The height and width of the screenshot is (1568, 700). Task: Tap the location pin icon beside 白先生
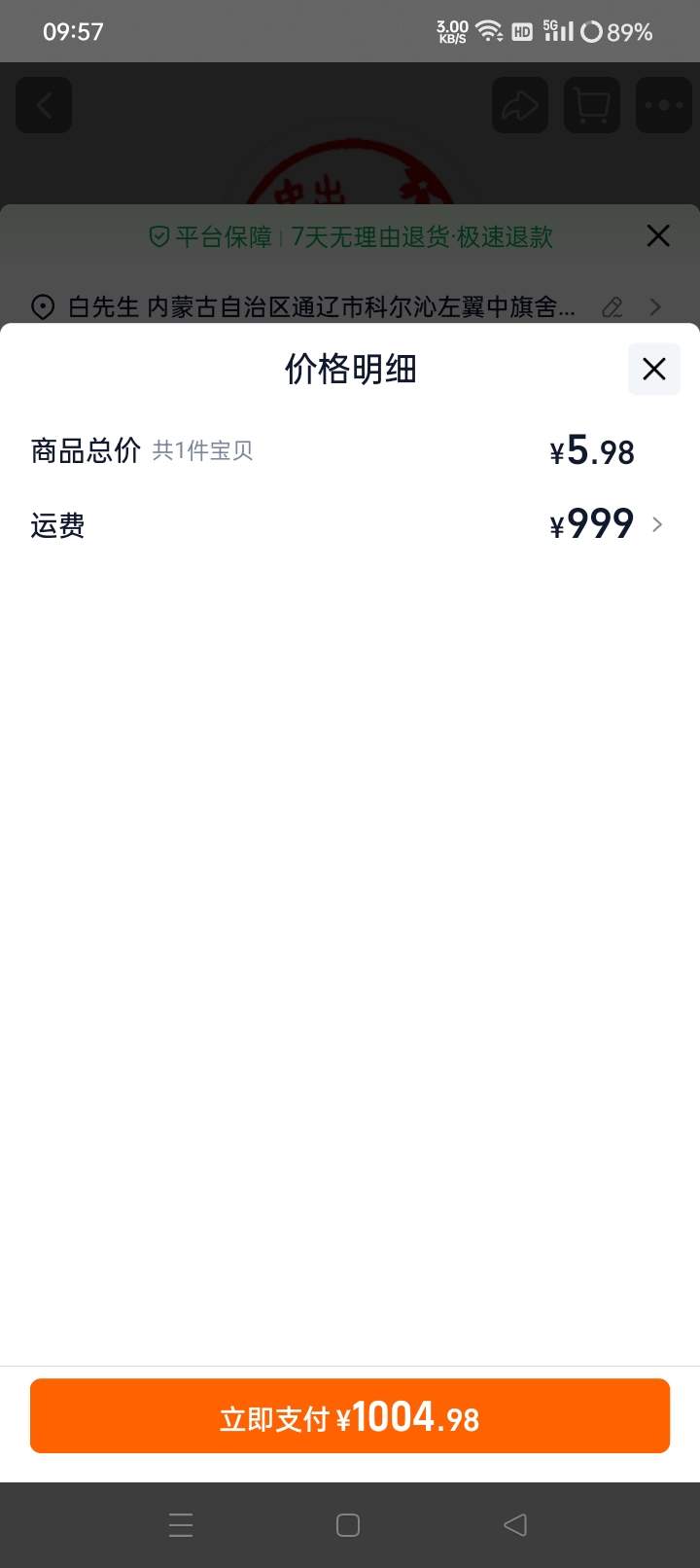pyautogui.click(x=43, y=307)
